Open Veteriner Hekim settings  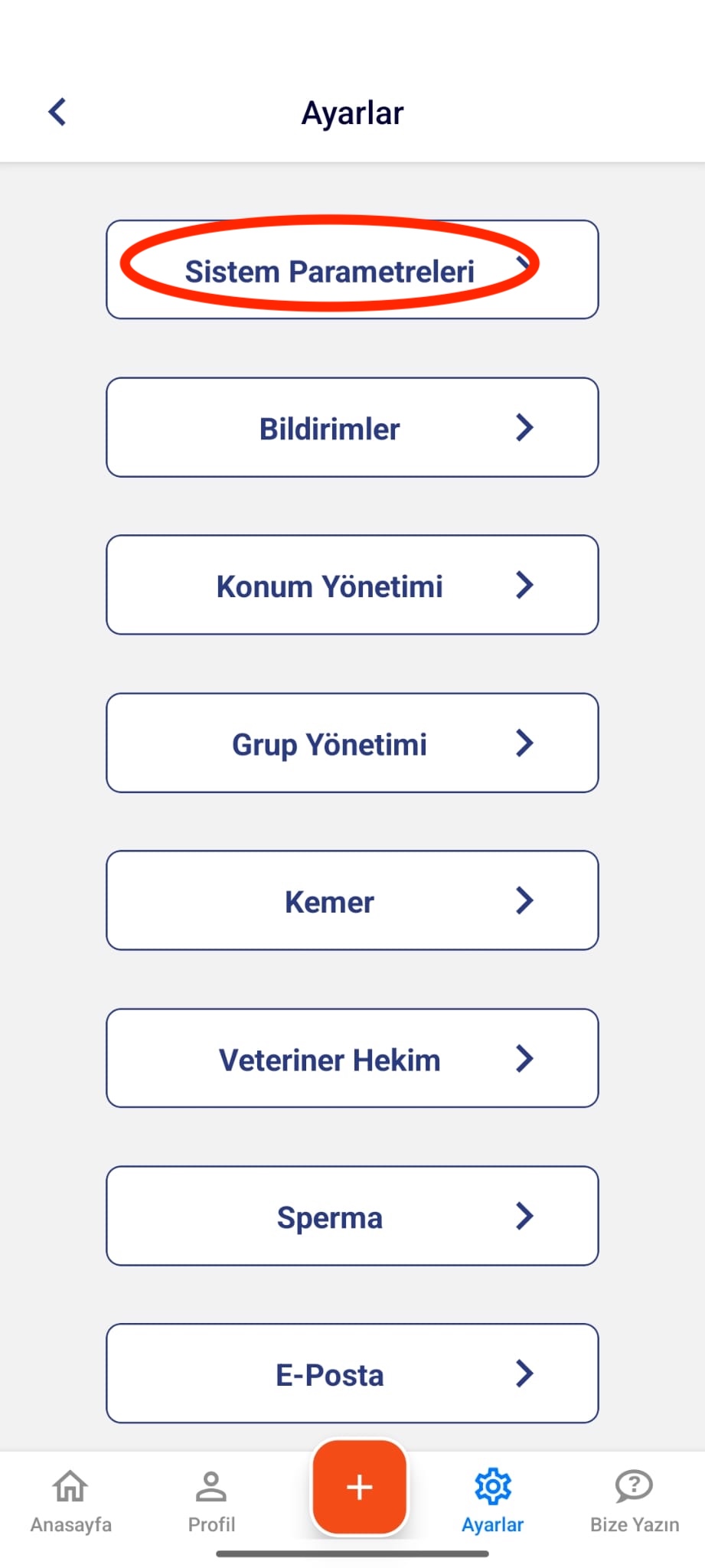(x=352, y=1059)
